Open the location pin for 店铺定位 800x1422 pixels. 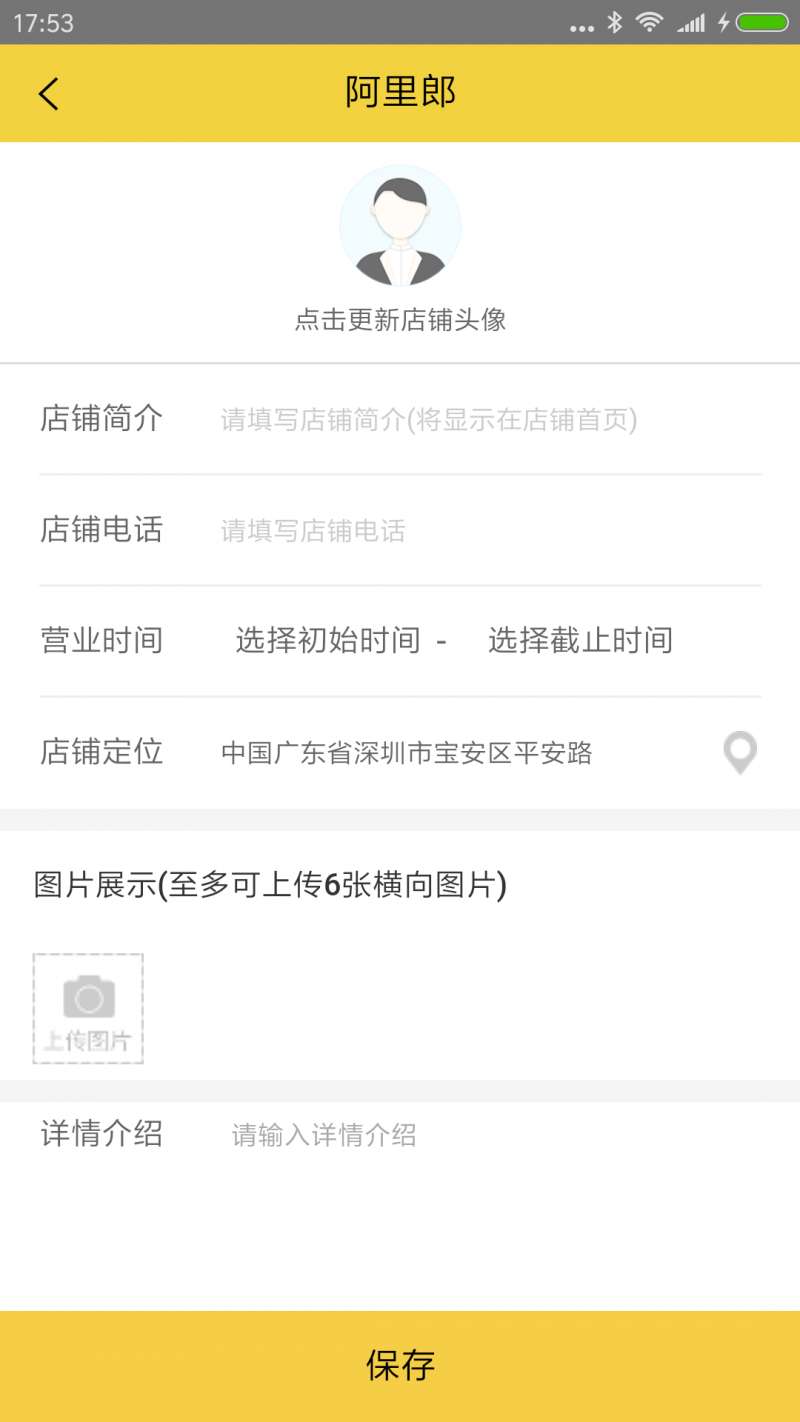click(740, 753)
